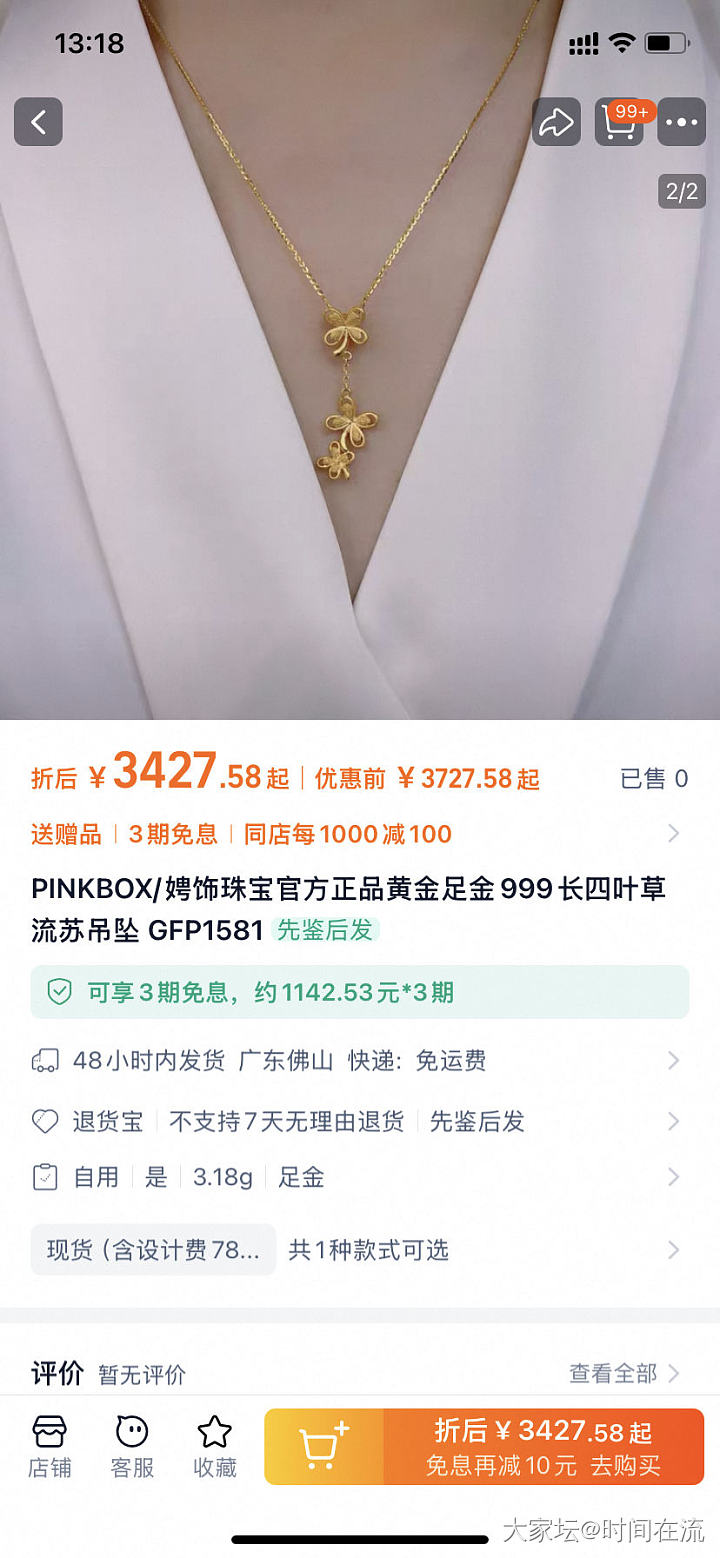Buy now with 去购买 button
Screen dimensions: 720x1558
point(543,1446)
